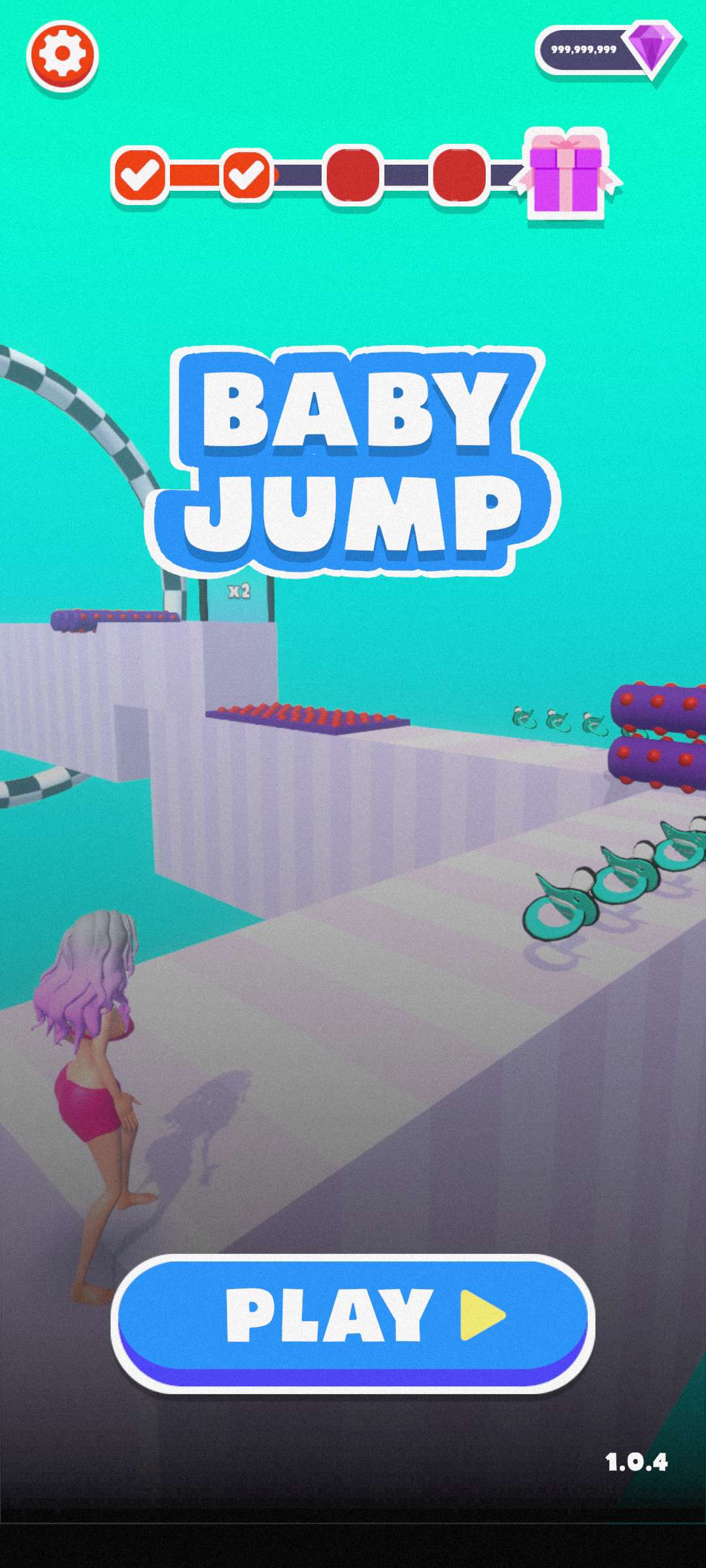
Task: Open the settings gear
Action: (62, 55)
